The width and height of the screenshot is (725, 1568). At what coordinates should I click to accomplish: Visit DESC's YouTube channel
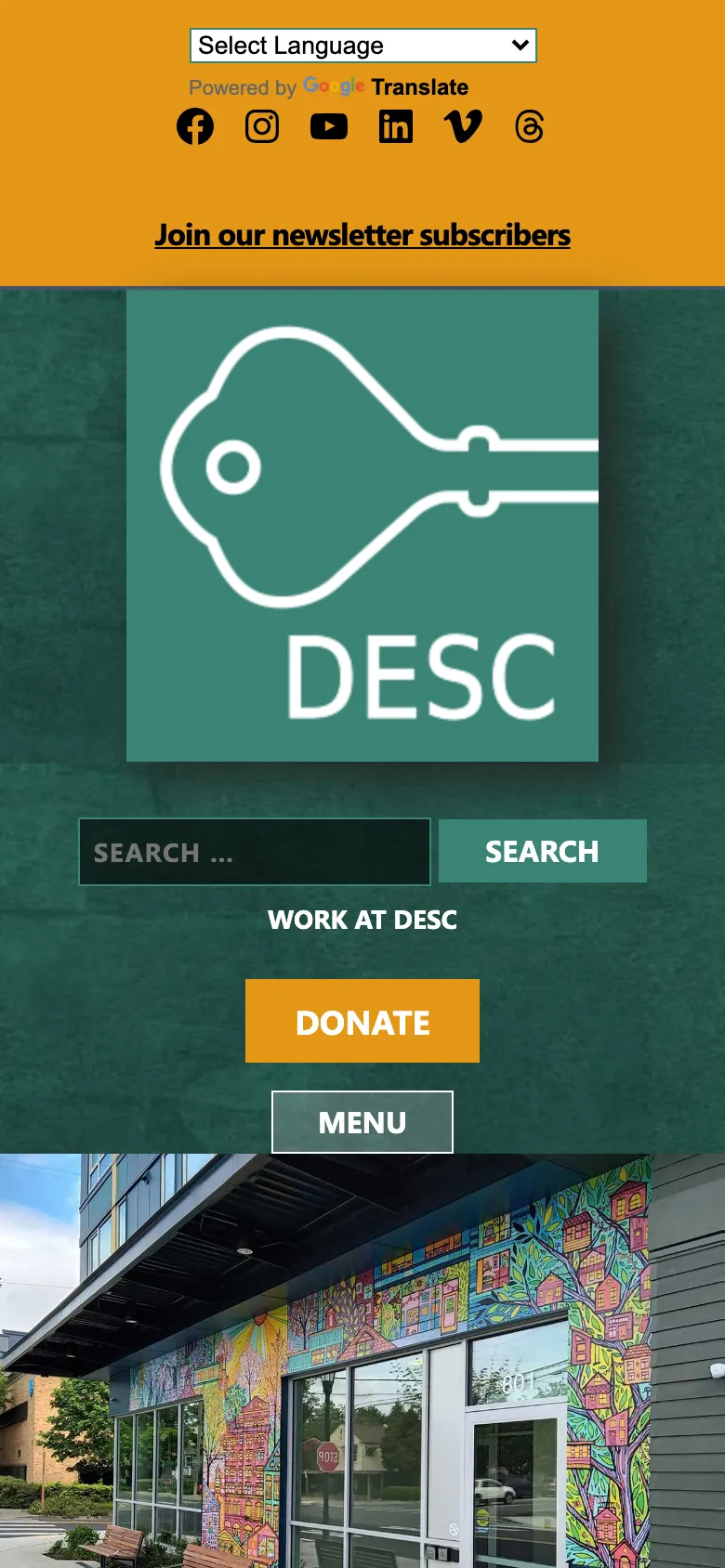(328, 126)
